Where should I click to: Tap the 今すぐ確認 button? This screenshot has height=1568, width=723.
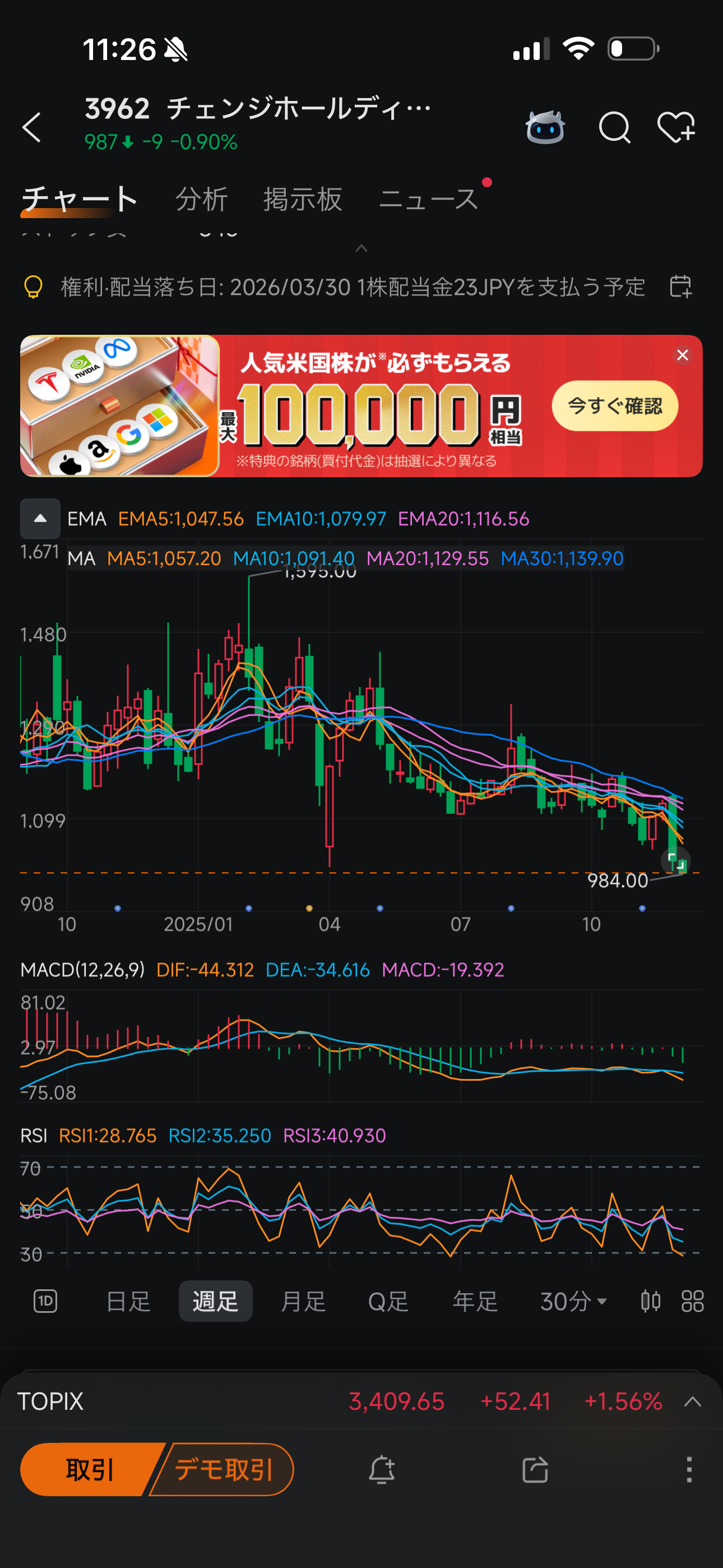coord(614,406)
